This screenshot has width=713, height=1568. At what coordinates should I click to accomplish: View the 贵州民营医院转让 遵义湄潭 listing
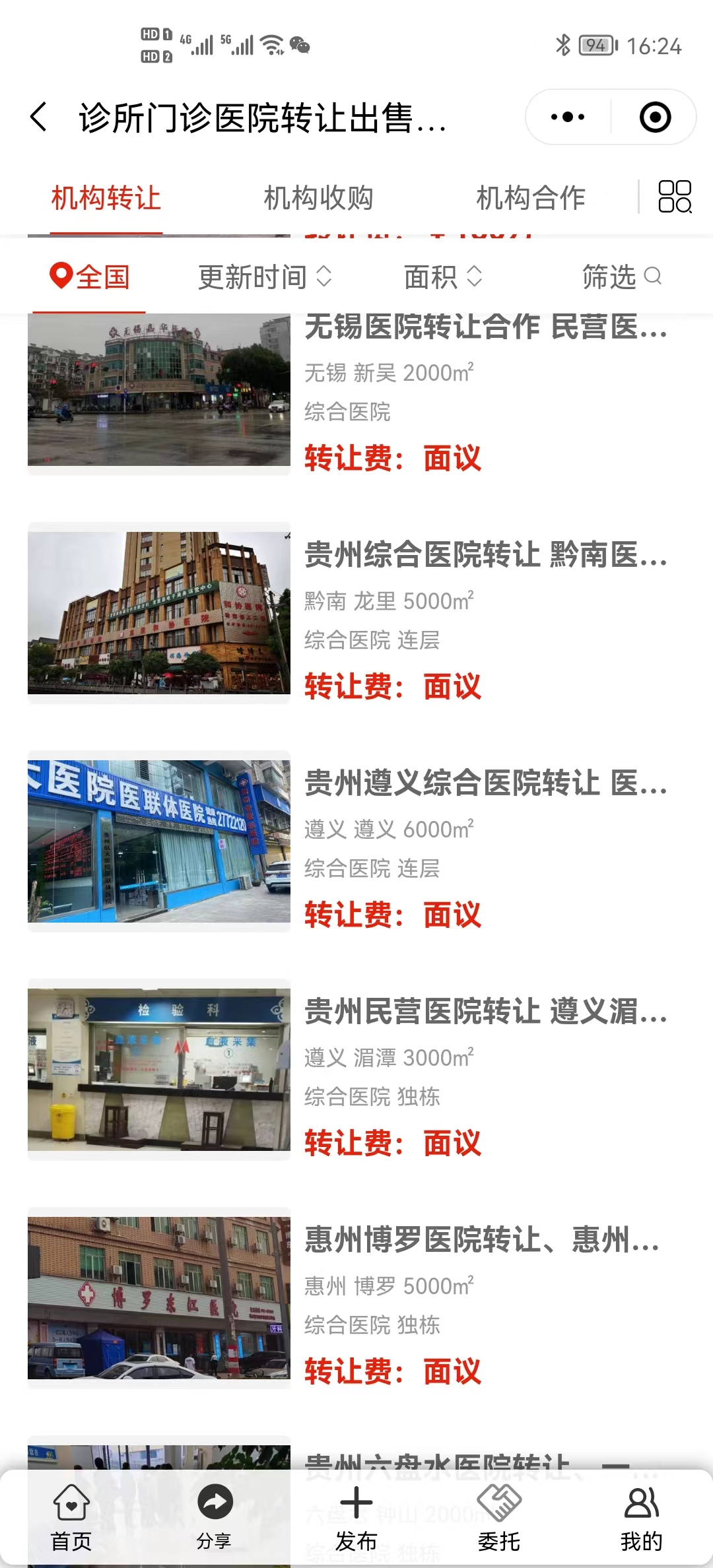pos(485,1011)
